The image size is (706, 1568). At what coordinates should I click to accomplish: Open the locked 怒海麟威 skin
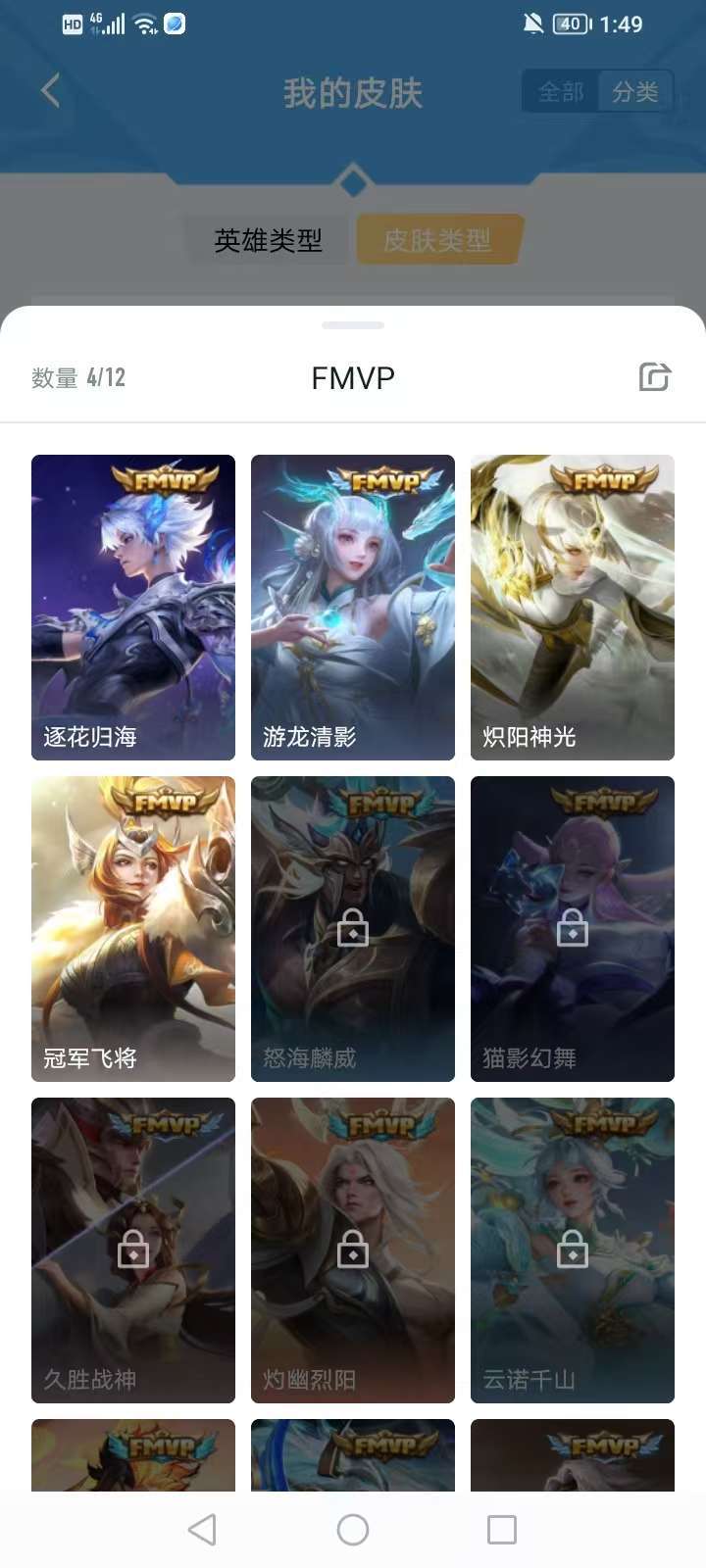pos(353,929)
